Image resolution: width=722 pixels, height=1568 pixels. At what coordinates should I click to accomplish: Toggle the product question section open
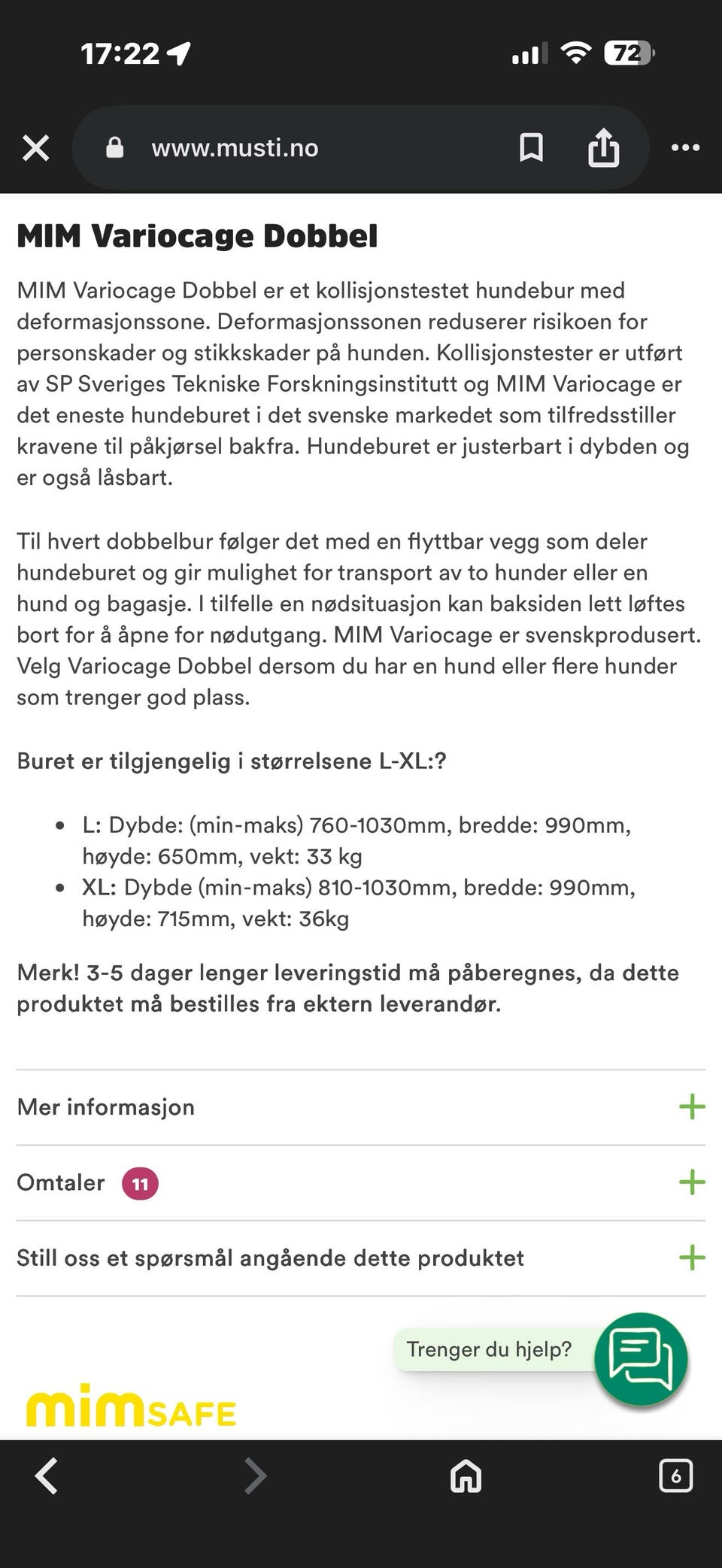pos(271,1256)
